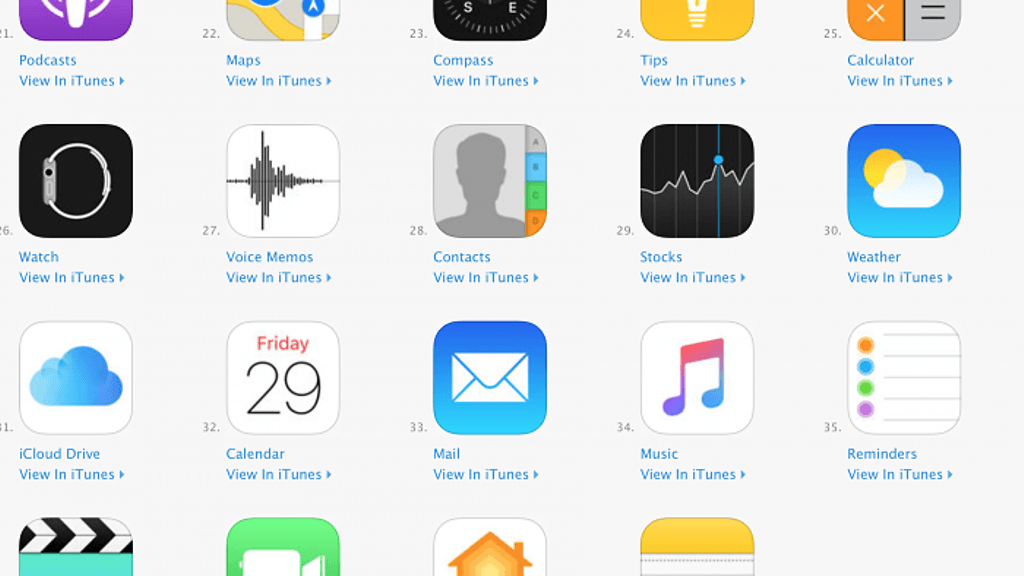Open the Watch app icon
The image size is (1024, 576).
click(76, 181)
